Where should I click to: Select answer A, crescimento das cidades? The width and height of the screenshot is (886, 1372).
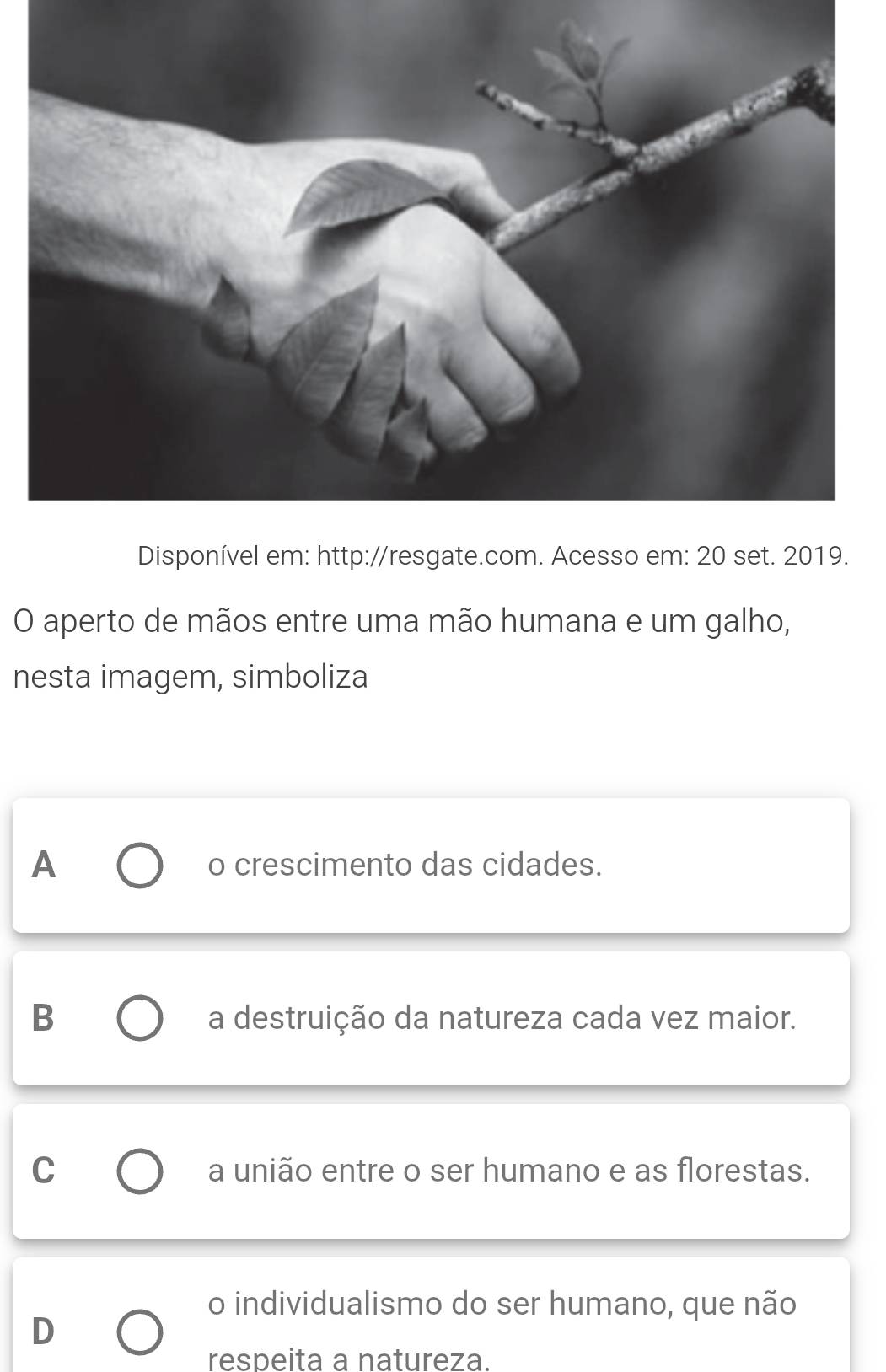click(x=139, y=866)
